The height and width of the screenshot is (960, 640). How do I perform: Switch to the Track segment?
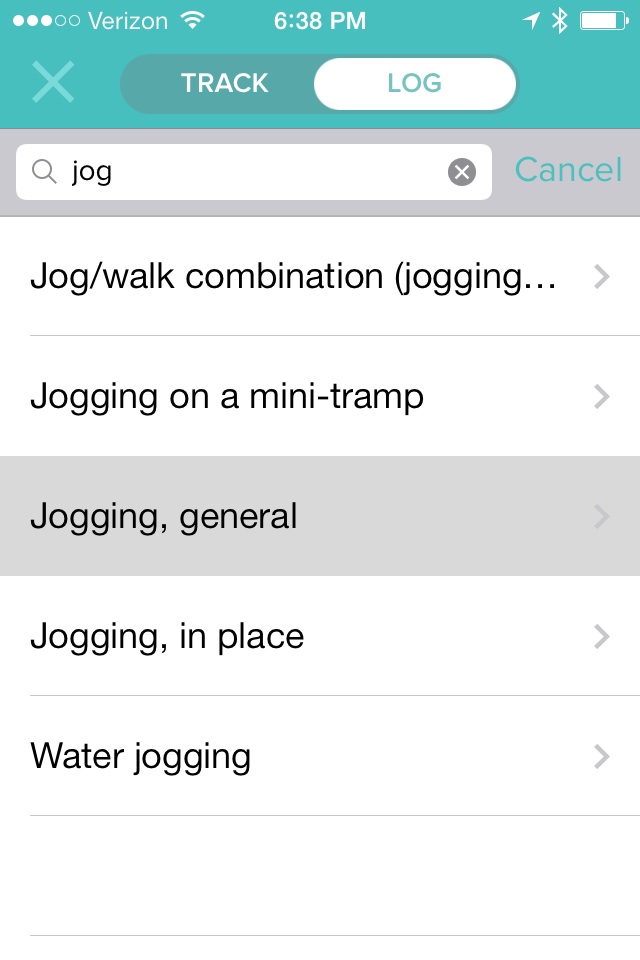tap(224, 83)
